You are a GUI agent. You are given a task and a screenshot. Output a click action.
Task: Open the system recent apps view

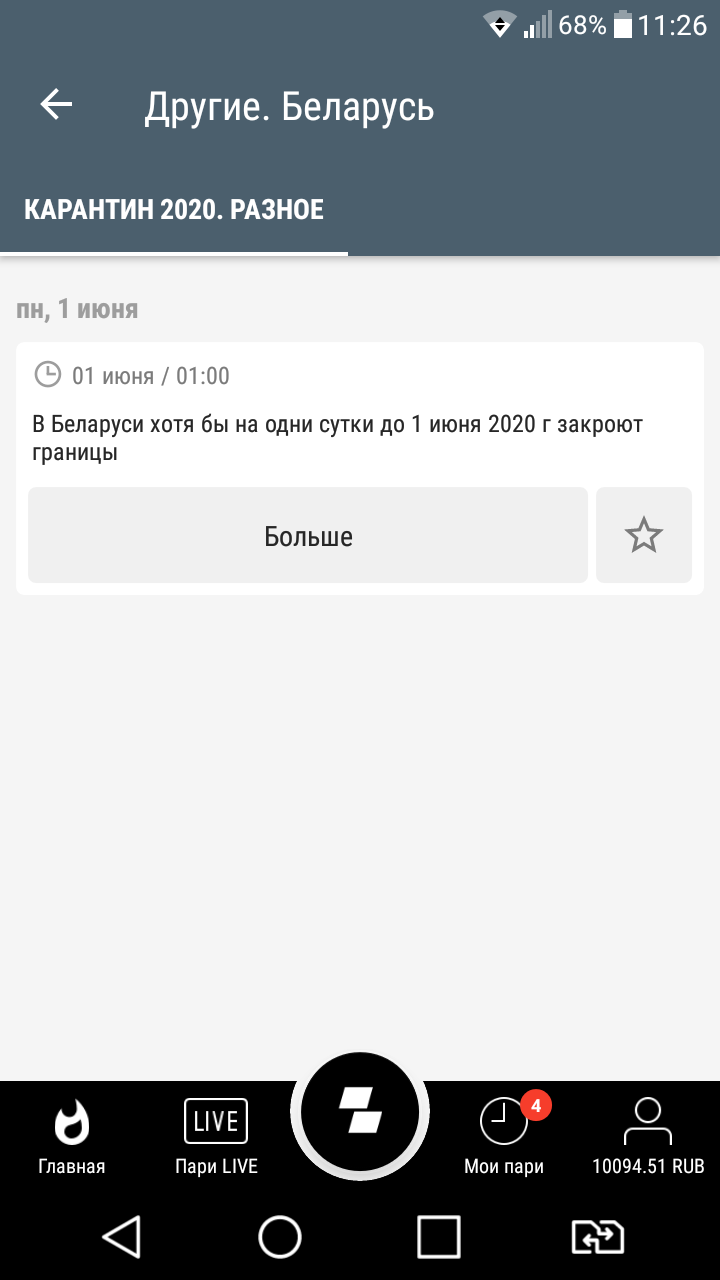pyautogui.click(x=438, y=1237)
